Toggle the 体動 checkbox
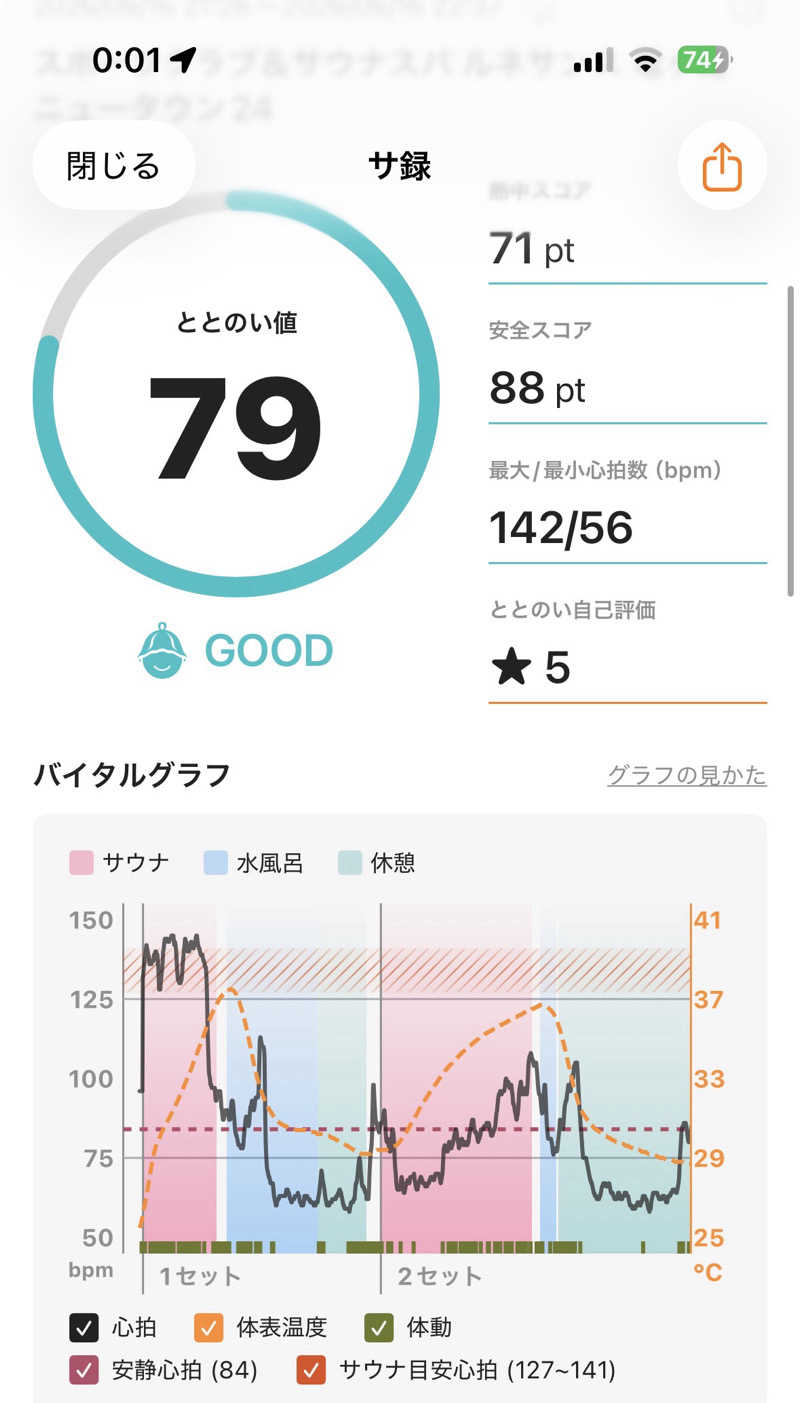 [379, 1328]
